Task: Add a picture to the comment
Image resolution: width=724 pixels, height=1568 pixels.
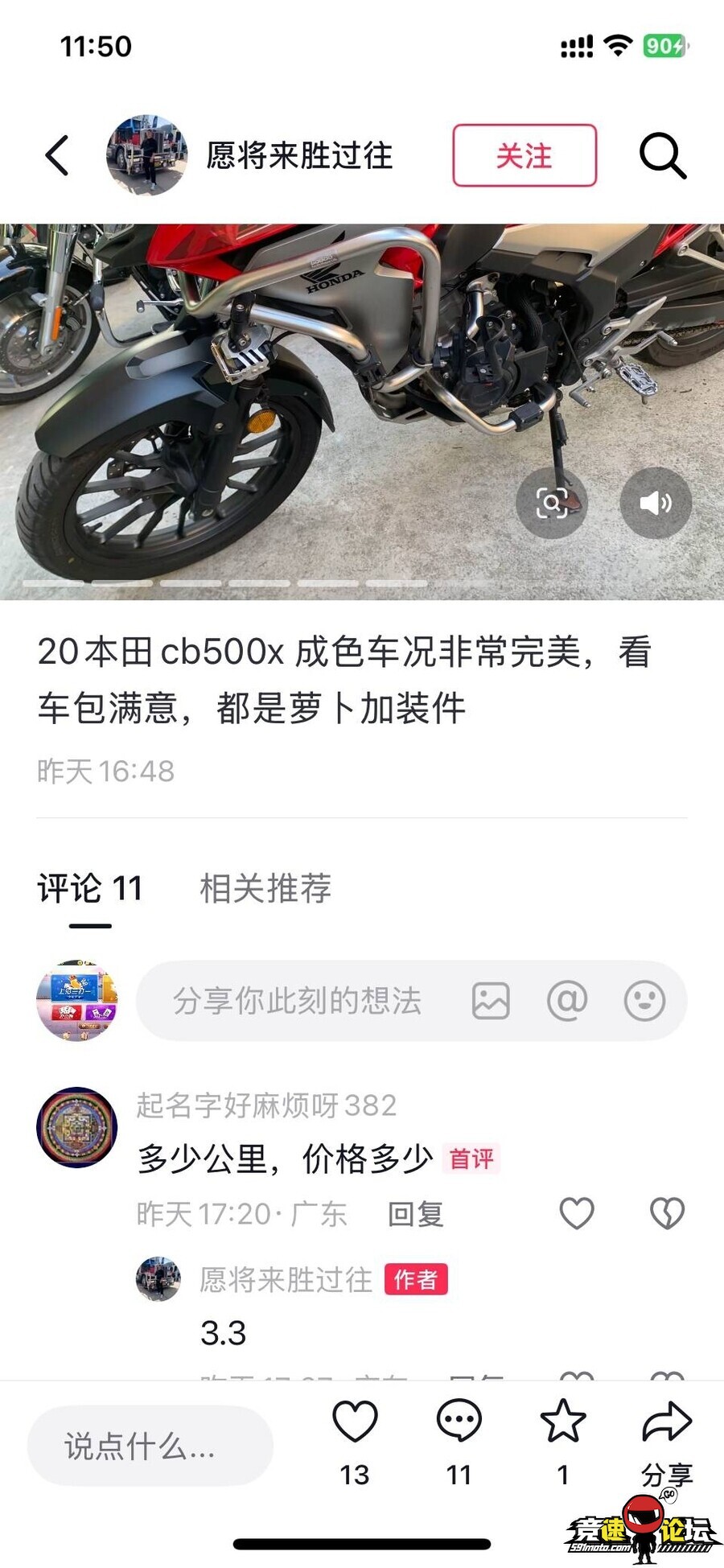Action: pos(491,1001)
